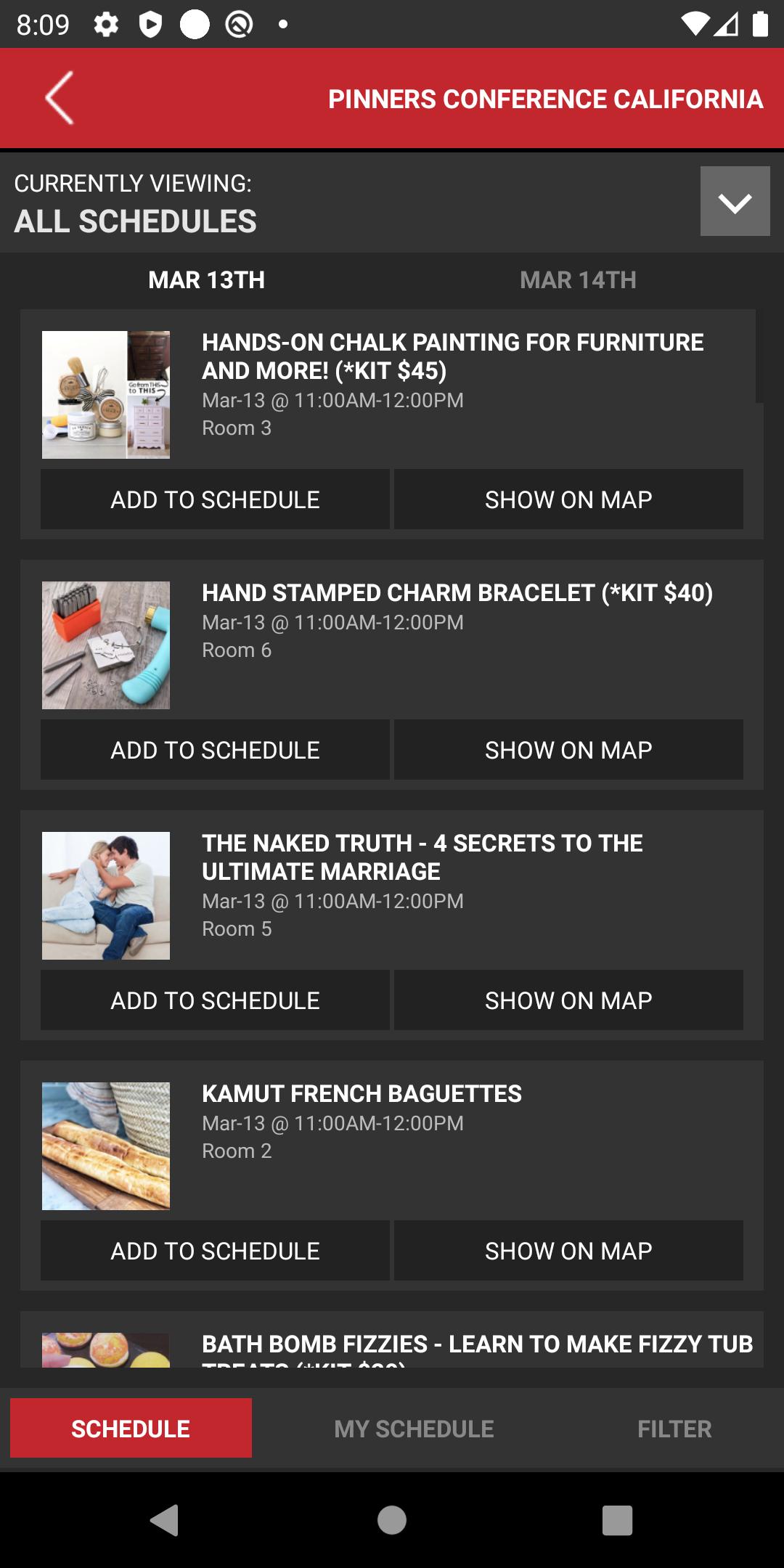Show The Naked Truth session on map
This screenshot has width=784, height=1568.
tap(568, 1000)
